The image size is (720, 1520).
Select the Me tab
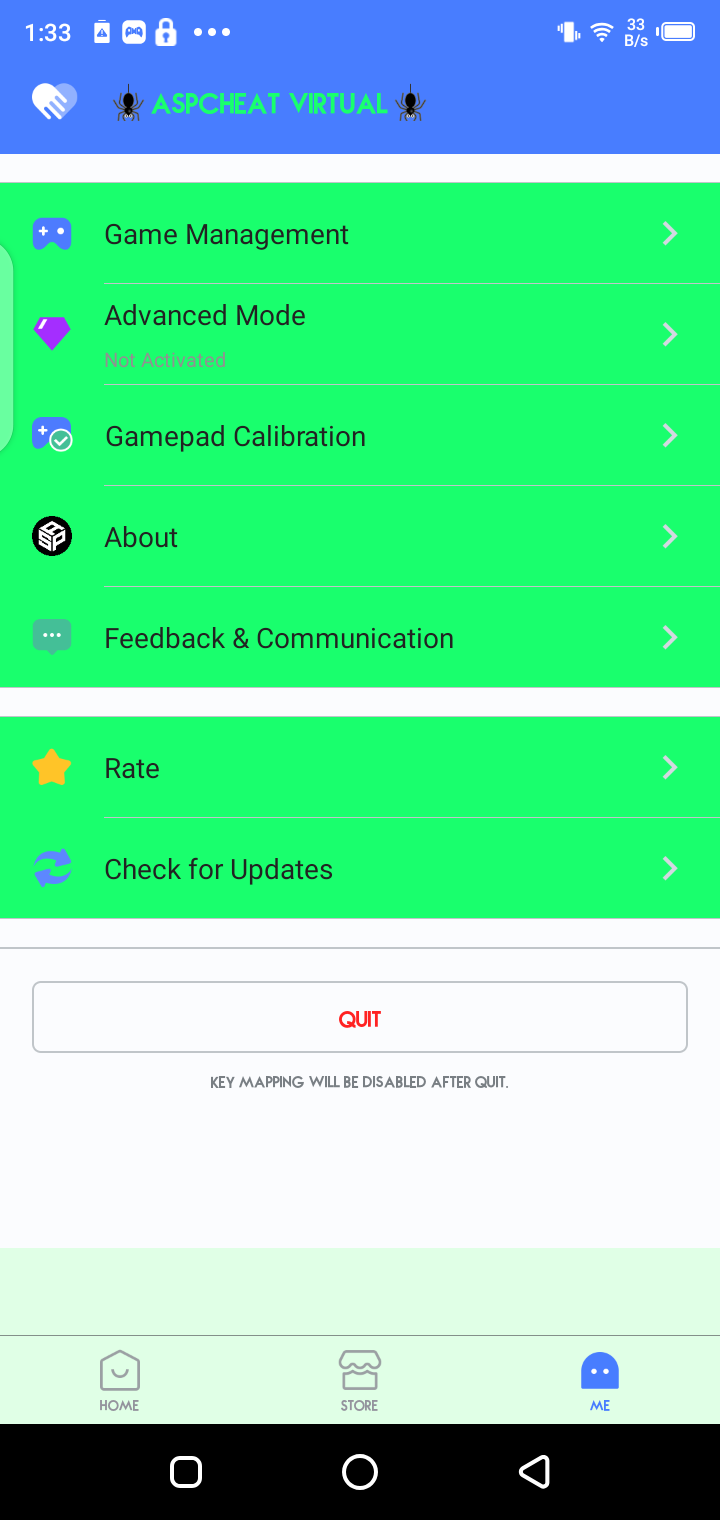coord(599,1381)
